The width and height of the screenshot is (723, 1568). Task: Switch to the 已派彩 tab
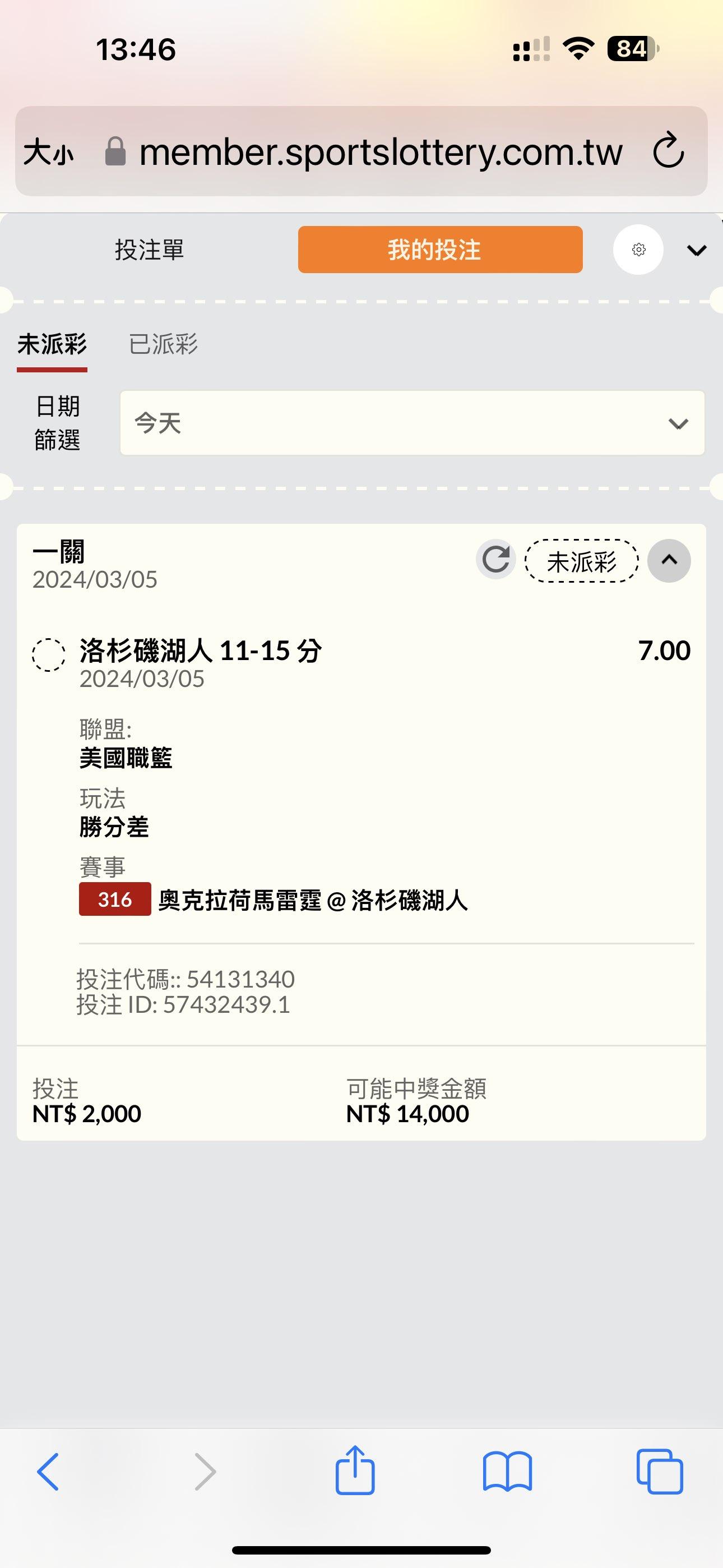pos(163,344)
